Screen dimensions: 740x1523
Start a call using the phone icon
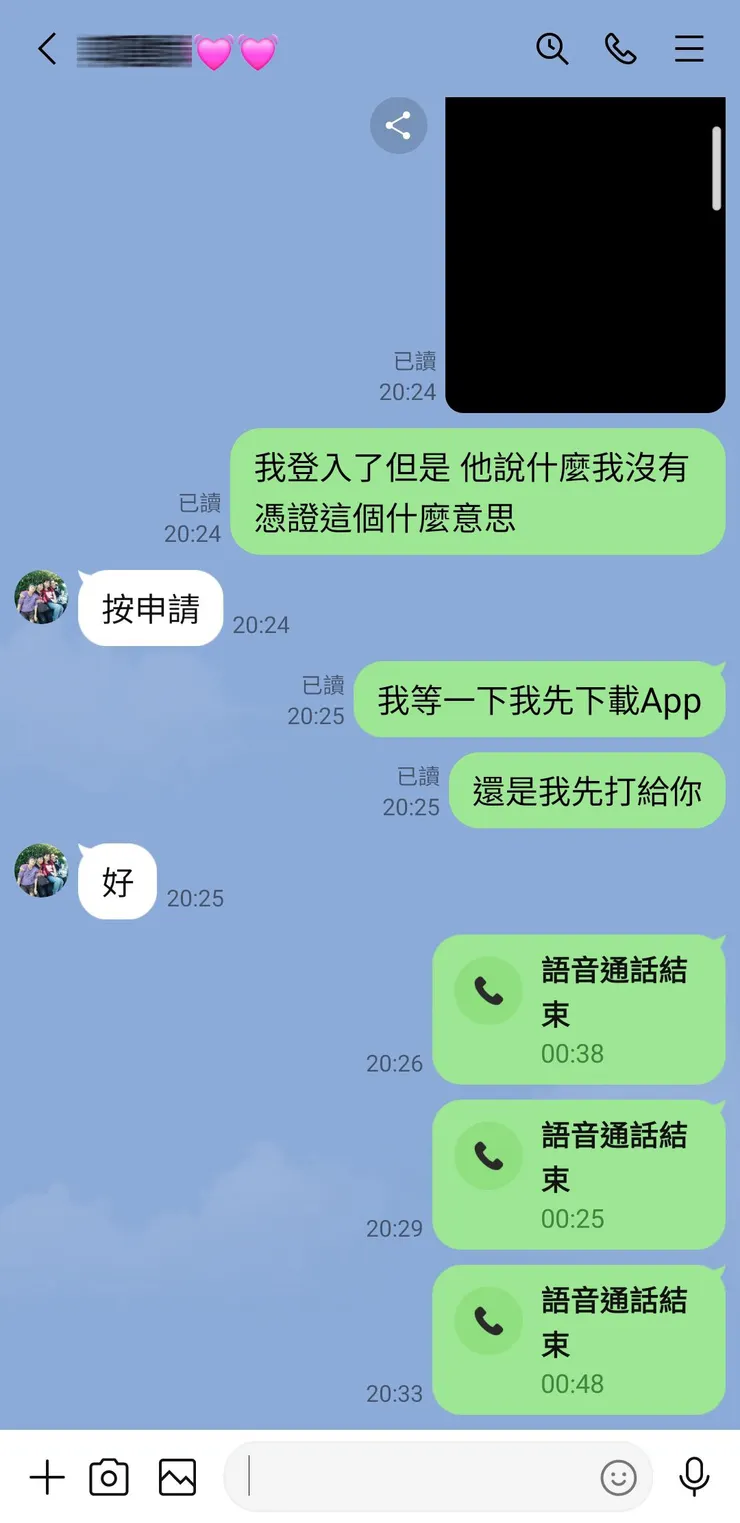pyautogui.click(x=620, y=49)
